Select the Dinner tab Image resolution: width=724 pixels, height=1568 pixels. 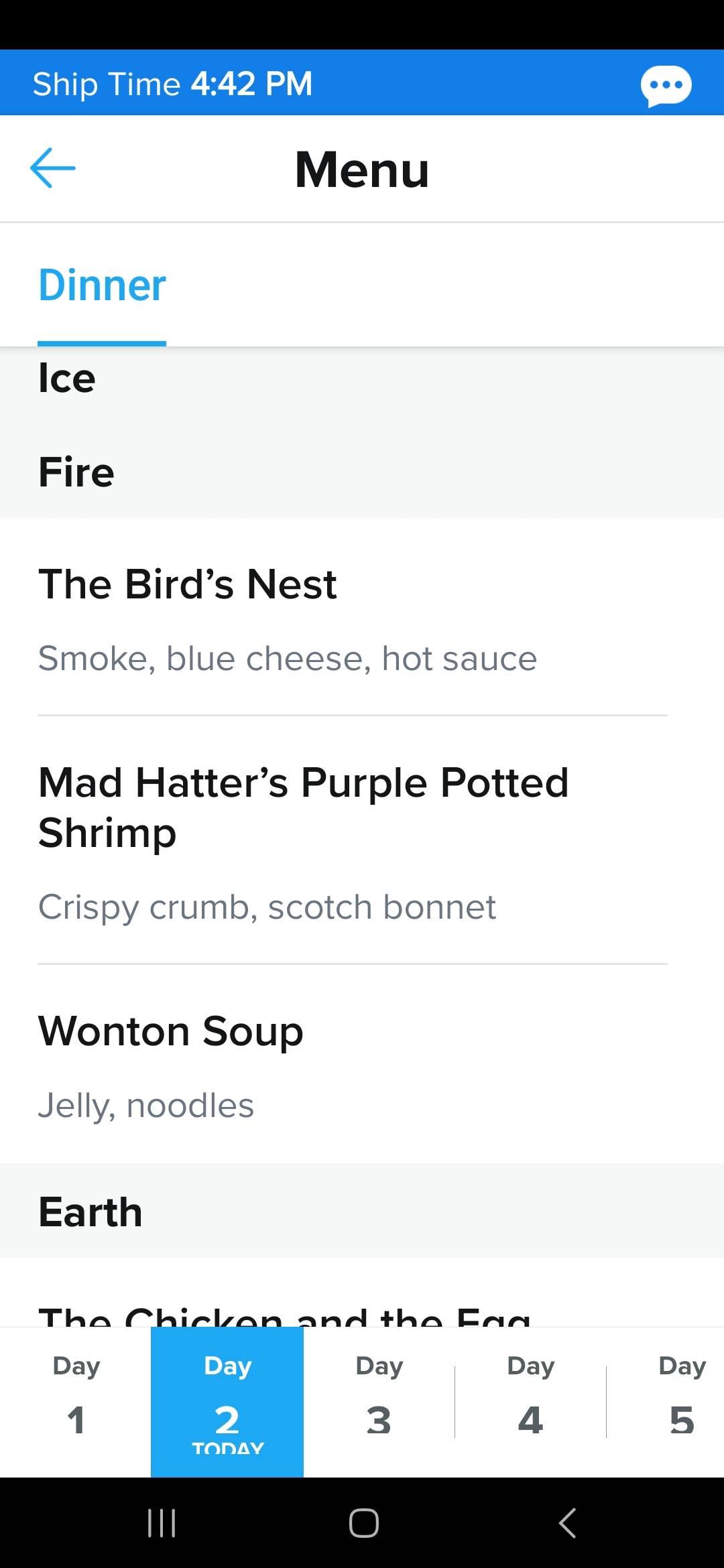(x=102, y=285)
